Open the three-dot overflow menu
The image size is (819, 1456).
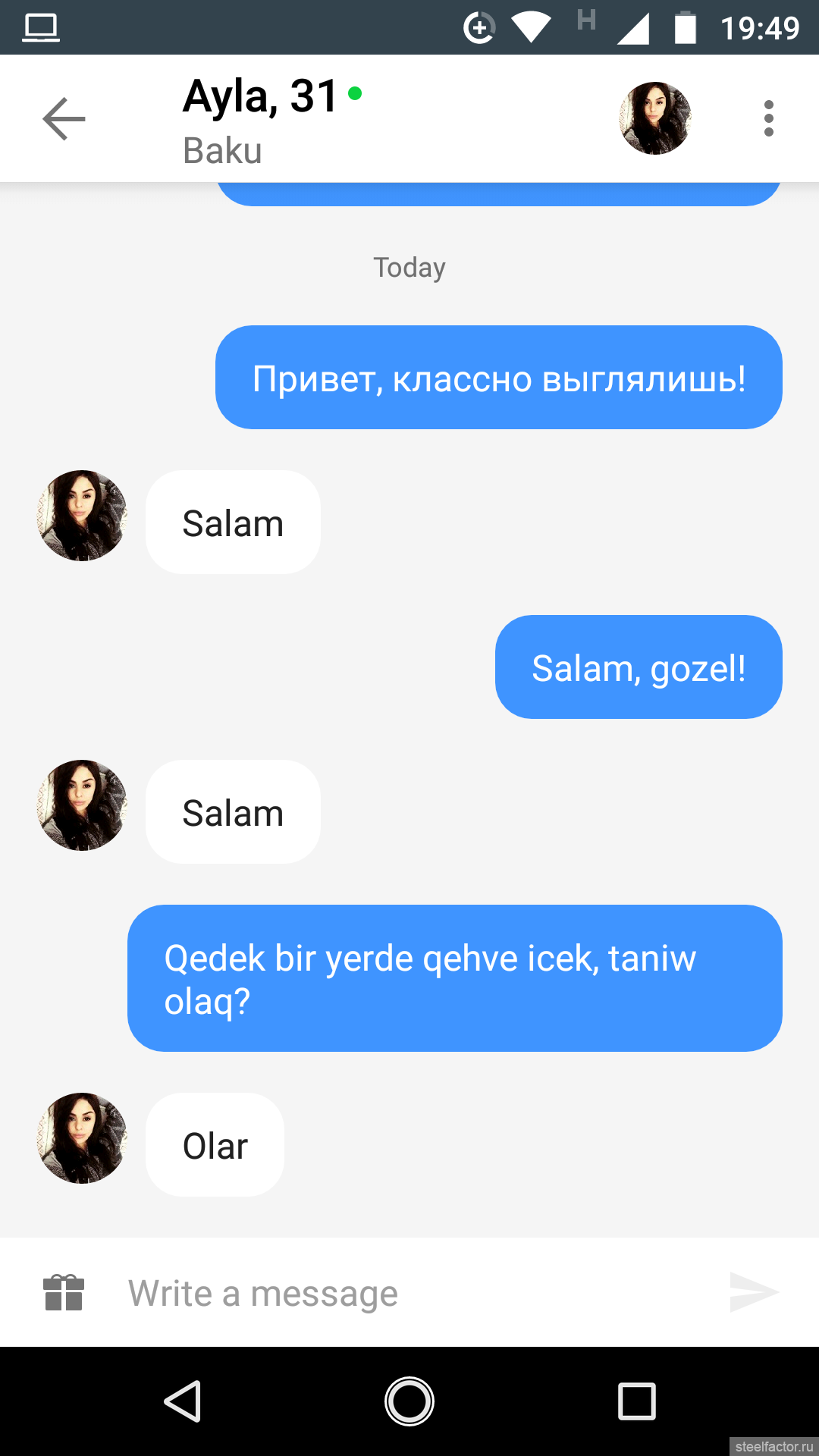[769, 118]
